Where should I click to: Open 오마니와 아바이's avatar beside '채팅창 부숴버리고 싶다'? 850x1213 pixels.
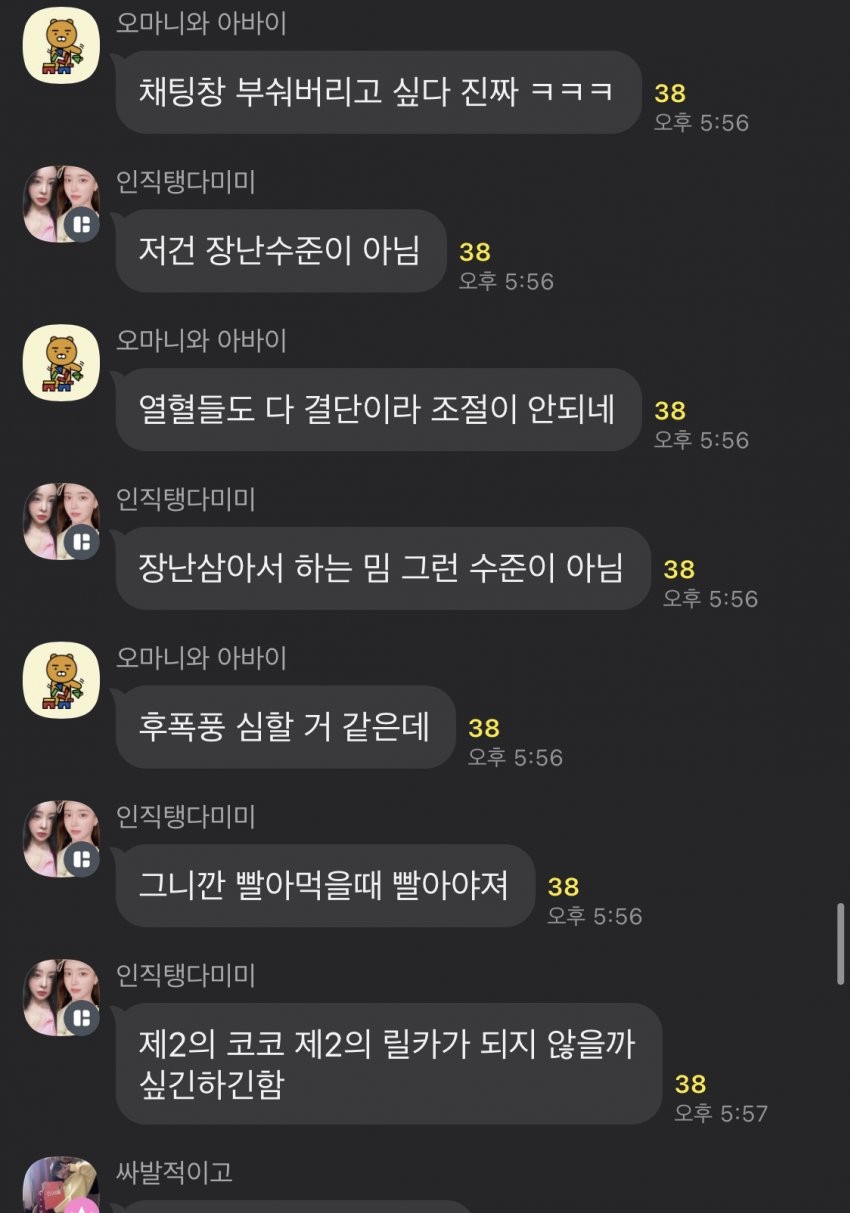tap(61, 45)
